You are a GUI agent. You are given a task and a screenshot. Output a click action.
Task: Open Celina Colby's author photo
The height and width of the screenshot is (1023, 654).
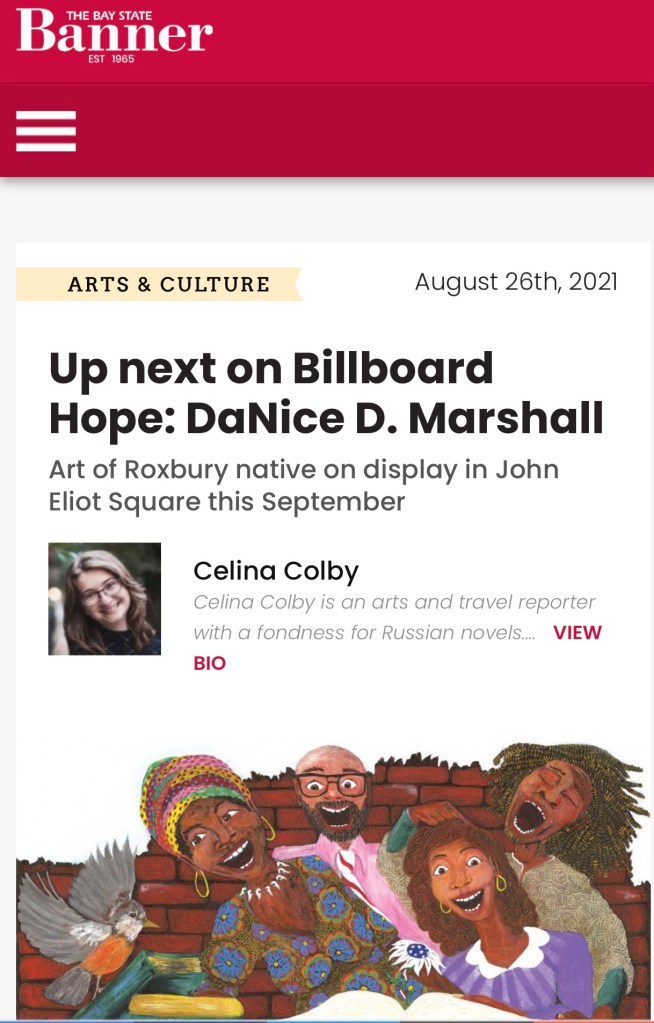point(105,599)
